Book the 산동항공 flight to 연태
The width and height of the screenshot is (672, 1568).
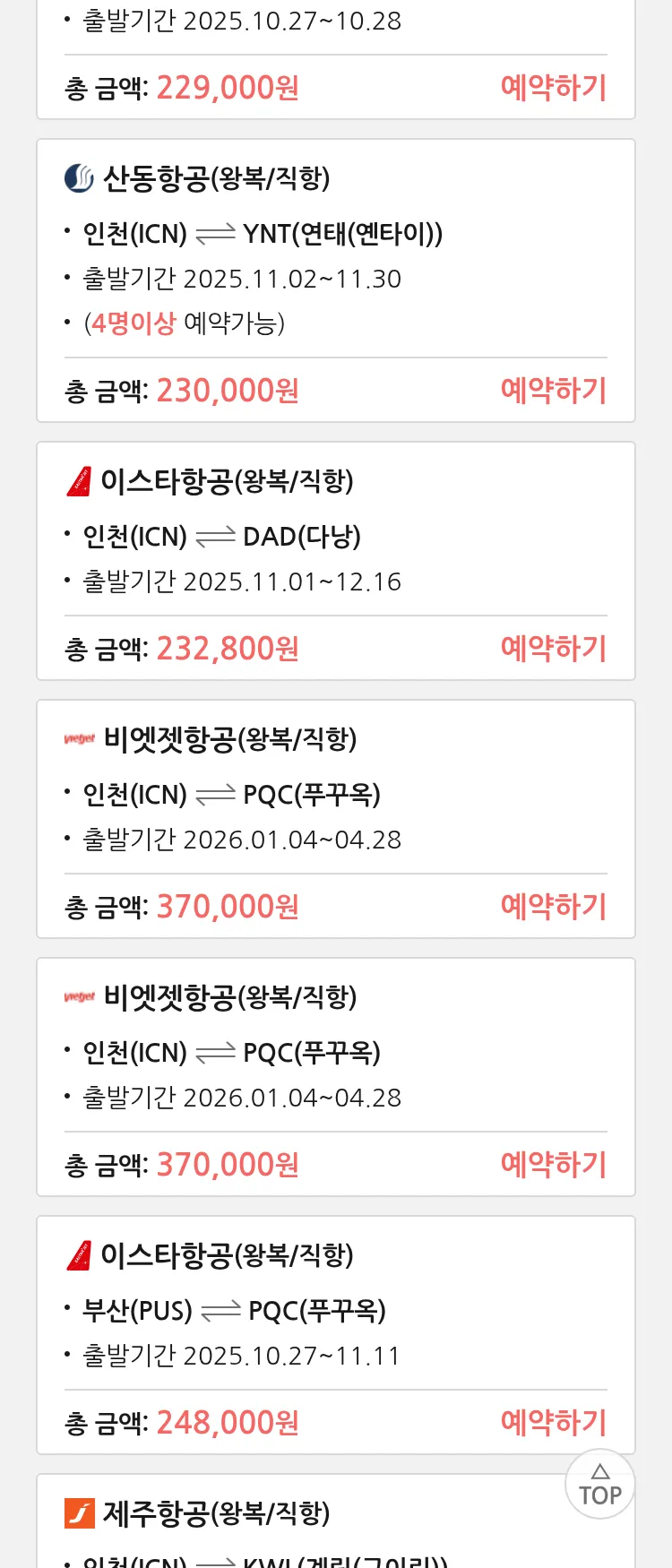pos(553,391)
